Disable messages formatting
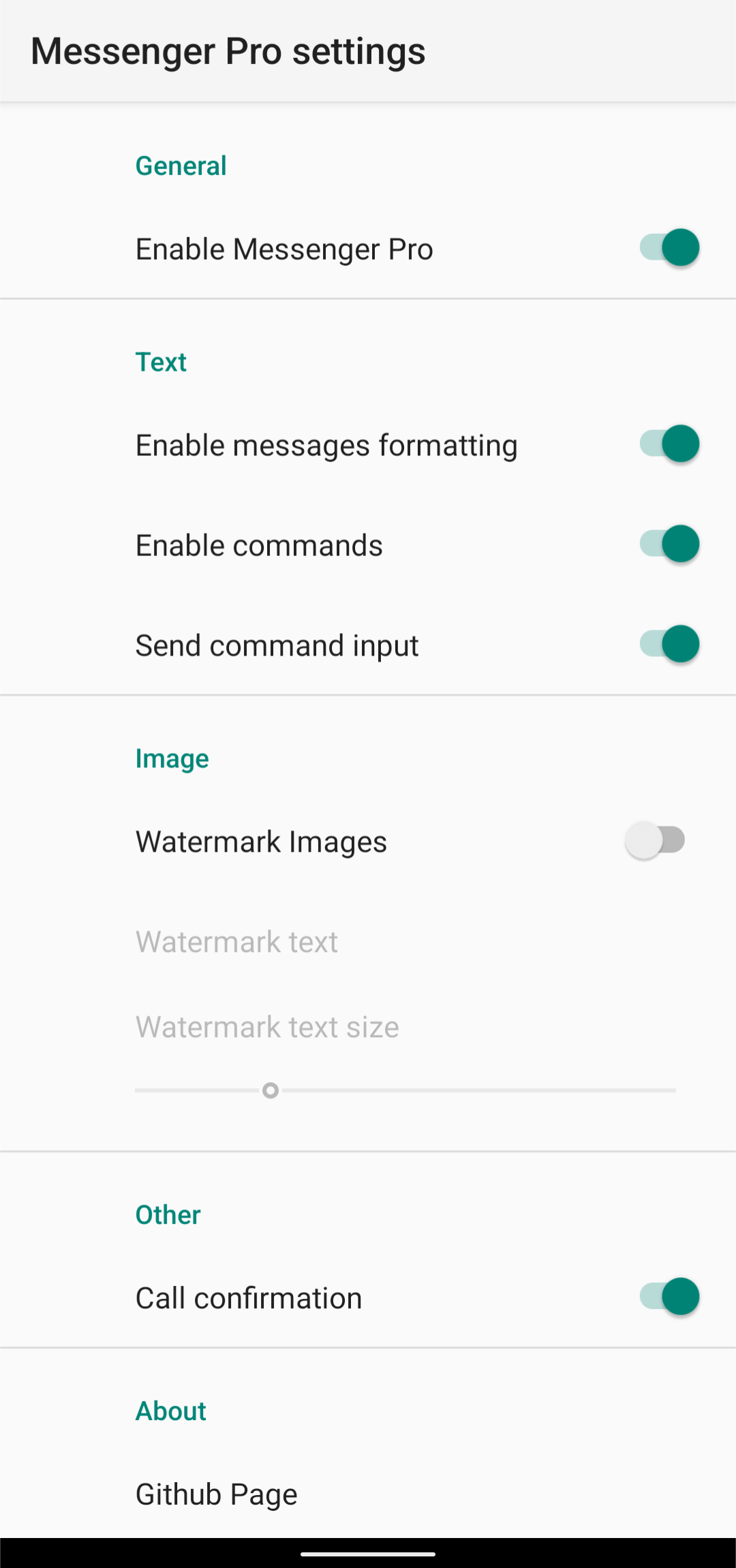Viewport: 736px width, 1568px height. (668, 444)
